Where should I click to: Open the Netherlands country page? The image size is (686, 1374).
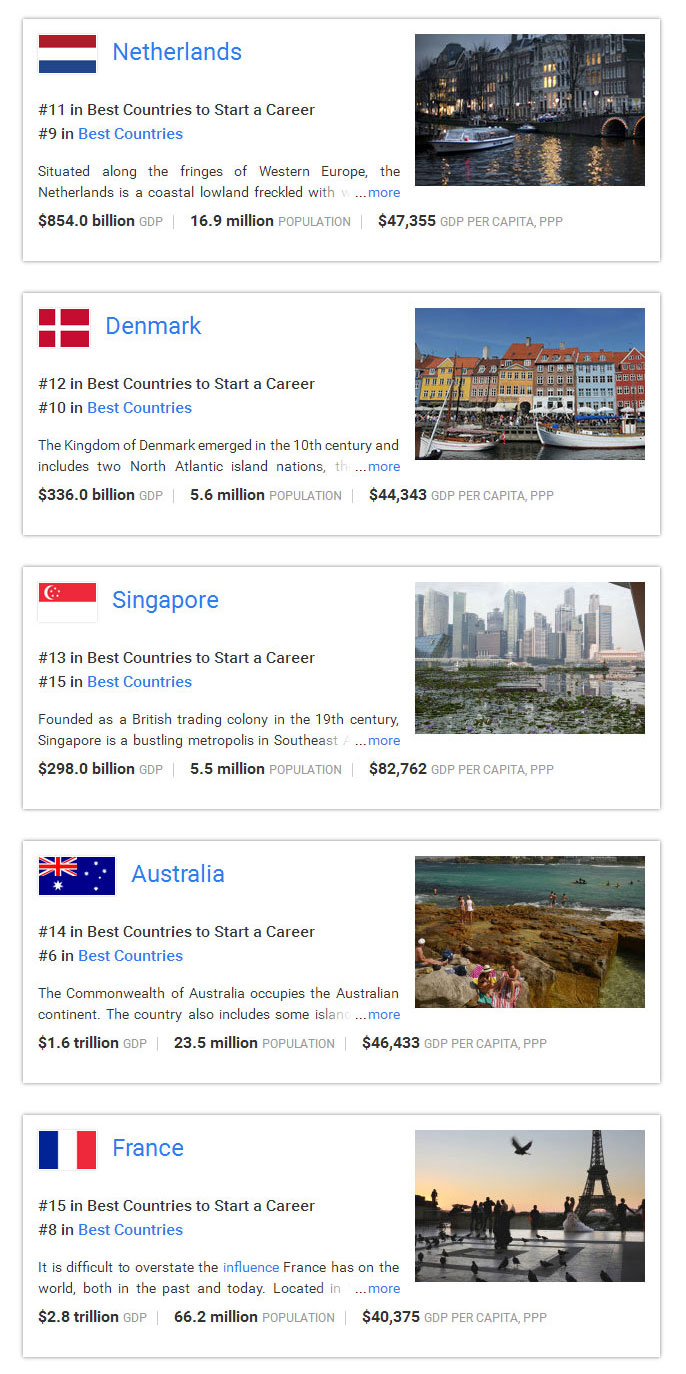point(176,52)
